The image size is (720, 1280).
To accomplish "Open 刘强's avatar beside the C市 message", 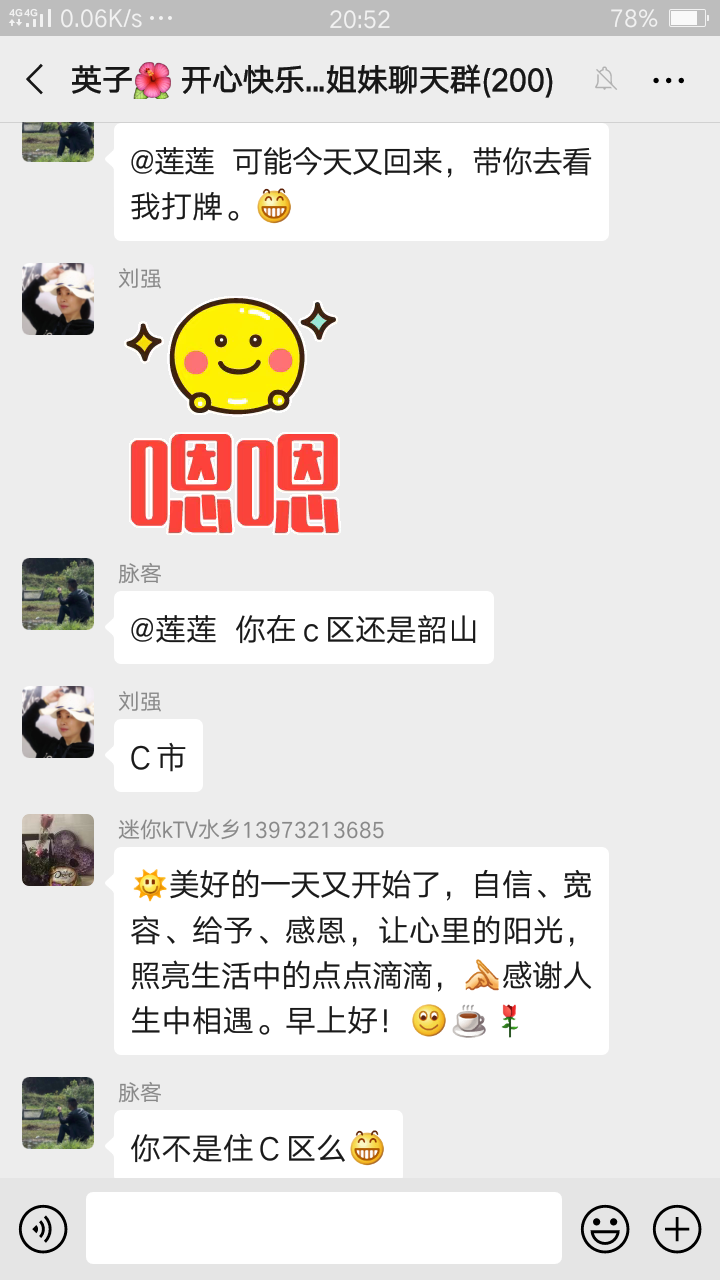I will 58,722.
